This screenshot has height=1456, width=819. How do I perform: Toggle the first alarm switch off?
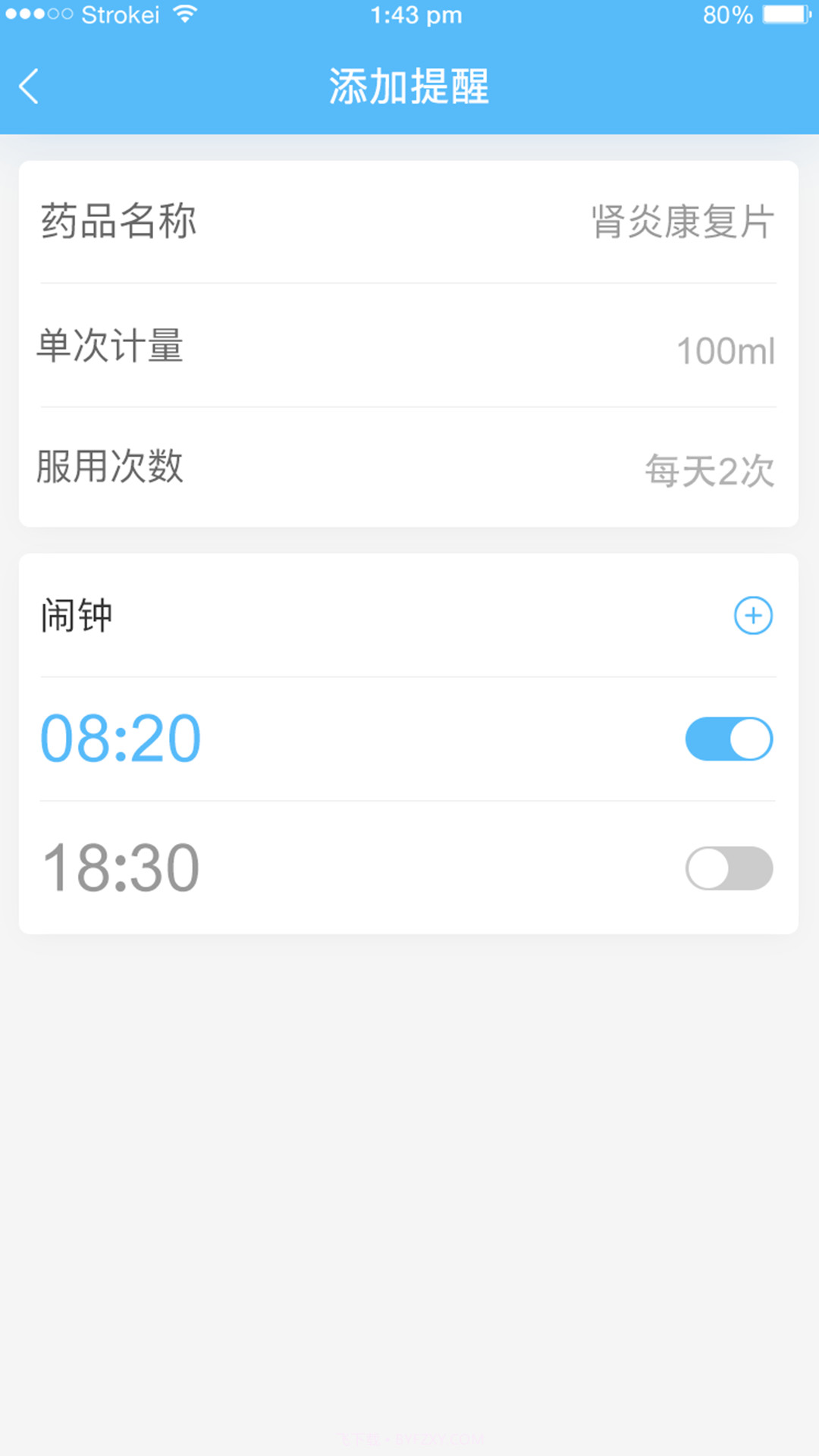tap(728, 739)
